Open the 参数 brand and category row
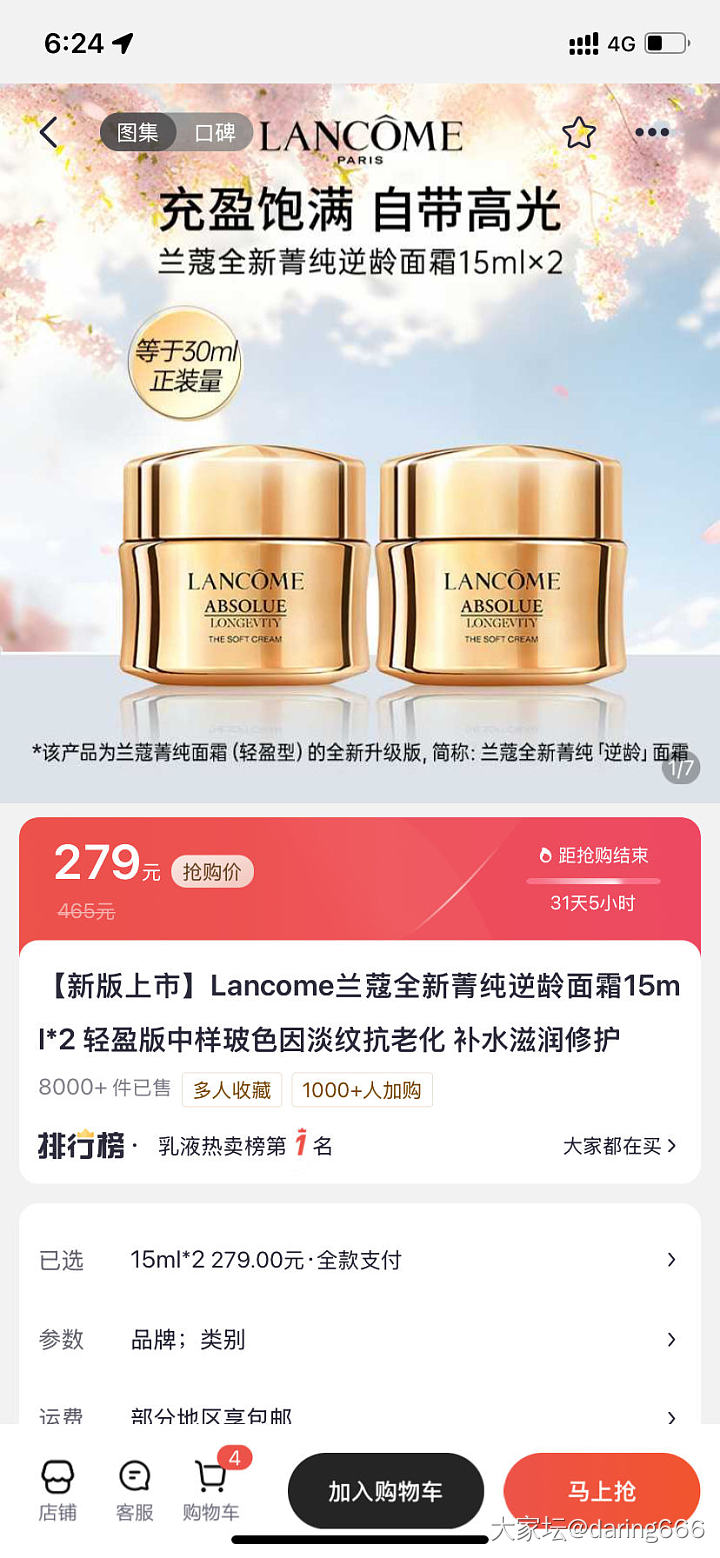 (x=360, y=1339)
